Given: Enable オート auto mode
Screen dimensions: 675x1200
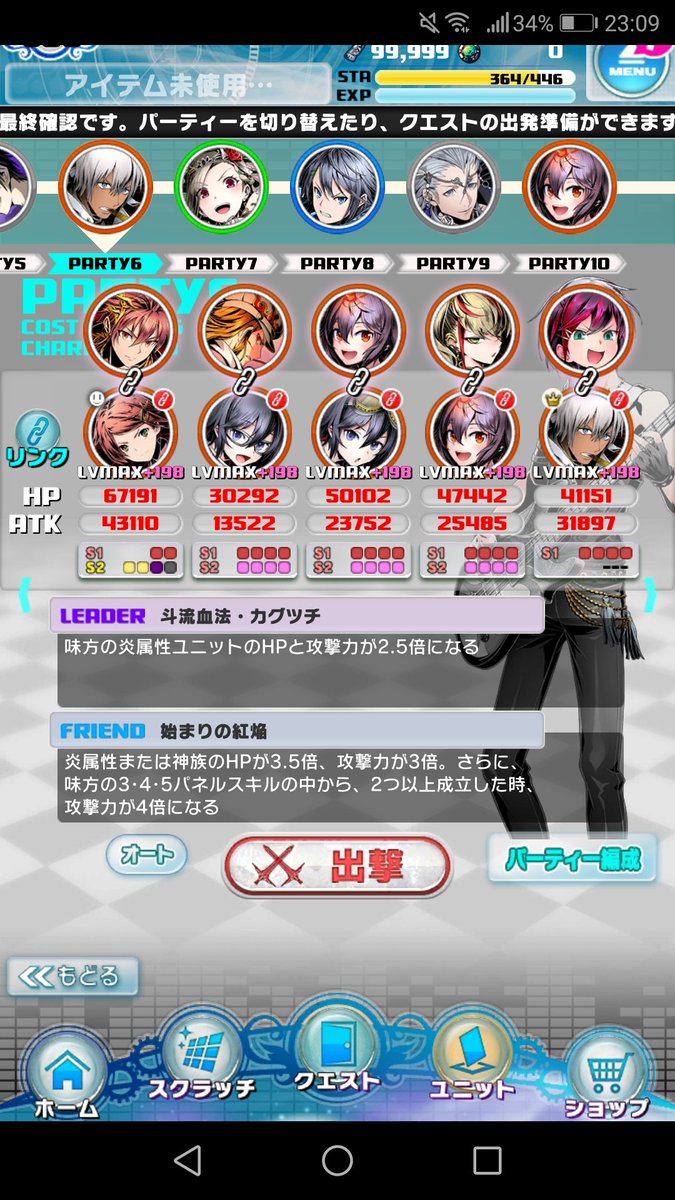Looking at the screenshot, I should pos(147,855).
